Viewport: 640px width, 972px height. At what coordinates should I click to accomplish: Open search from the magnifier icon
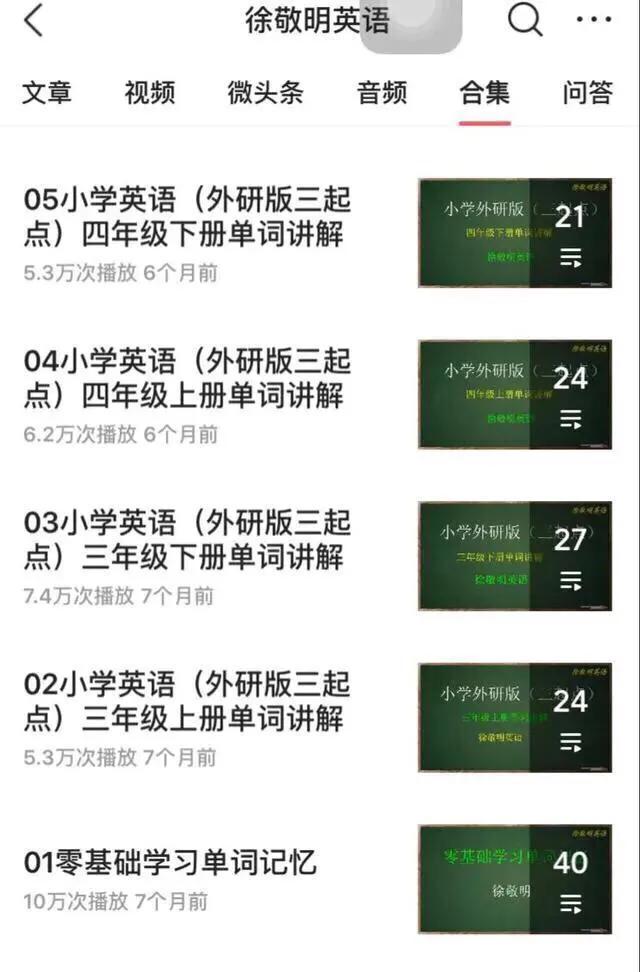[x=524, y=19]
